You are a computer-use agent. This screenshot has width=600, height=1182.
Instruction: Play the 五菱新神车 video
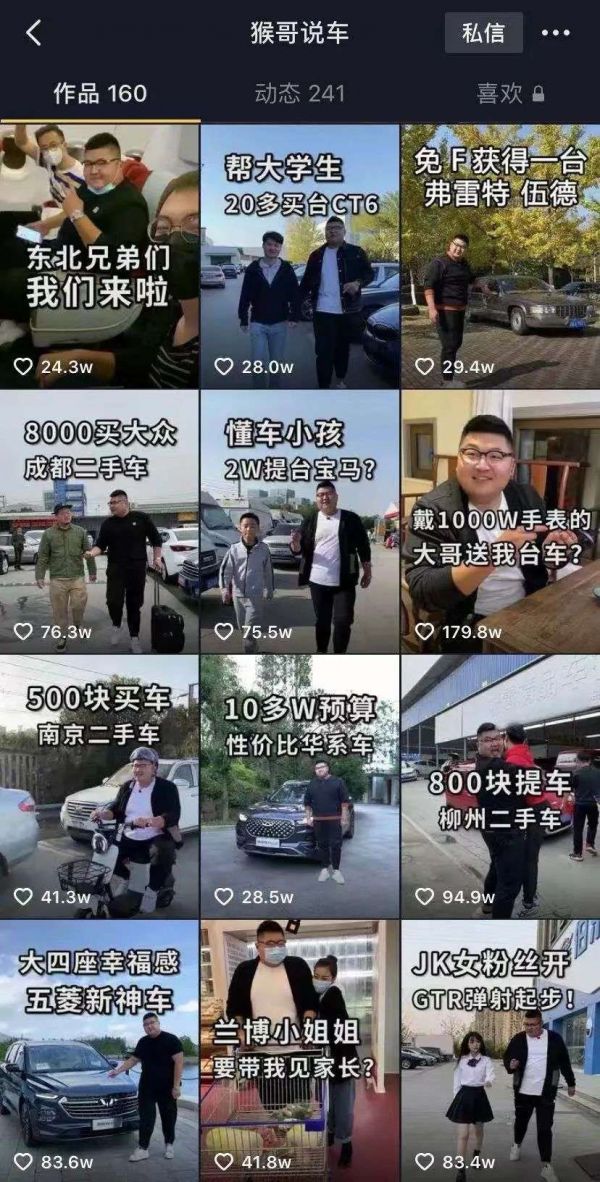tap(99, 1050)
